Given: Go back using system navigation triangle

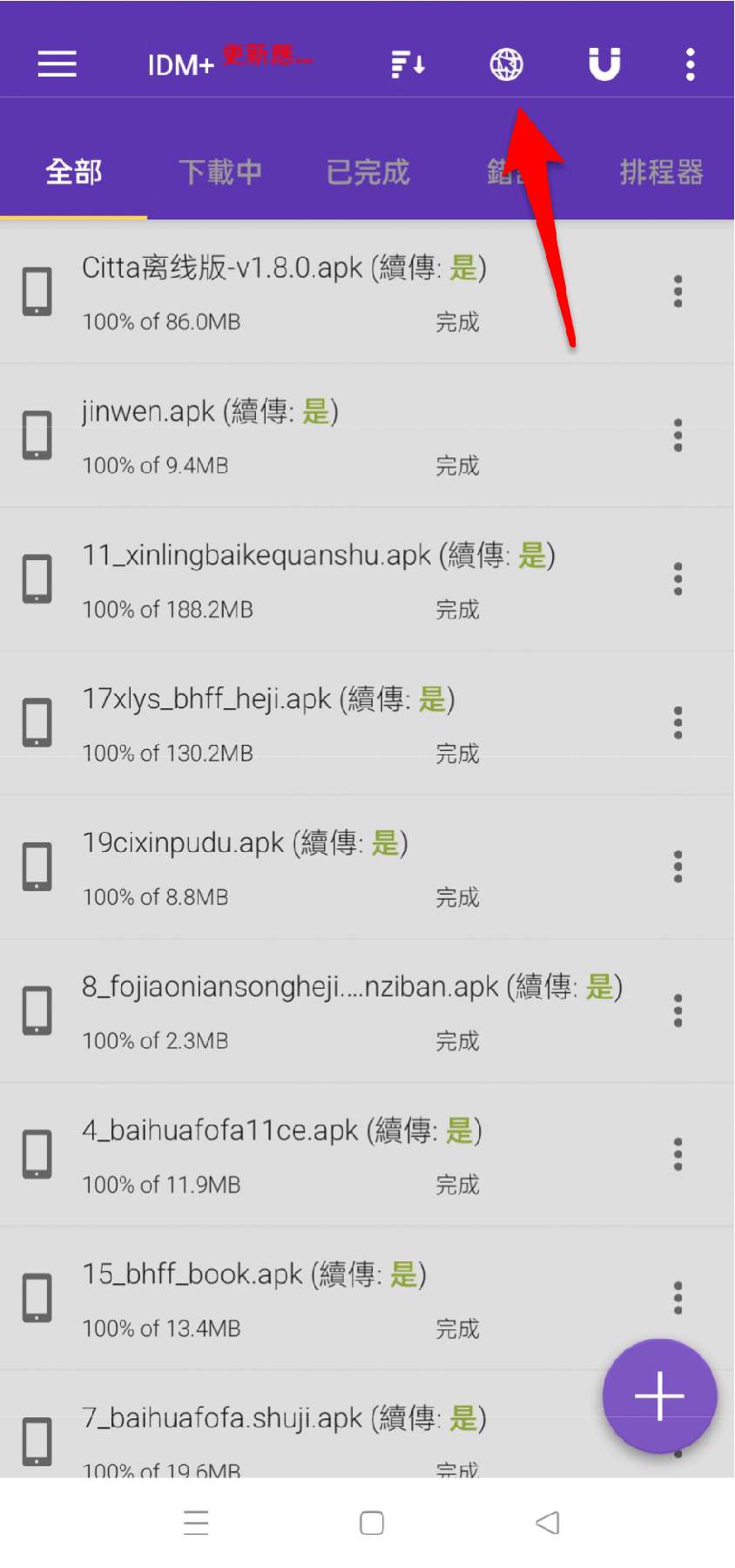Looking at the screenshot, I should click(x=547, y=1523).
